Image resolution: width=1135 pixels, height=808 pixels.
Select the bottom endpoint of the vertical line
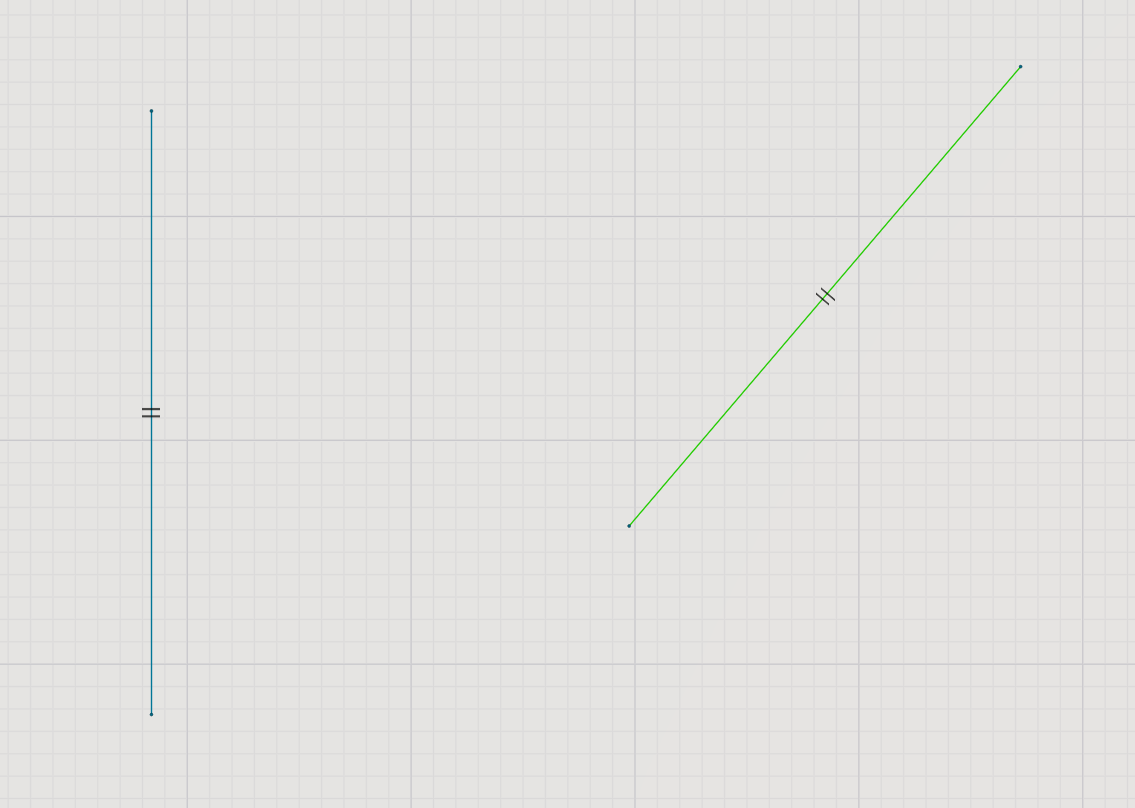click(151, 714)
